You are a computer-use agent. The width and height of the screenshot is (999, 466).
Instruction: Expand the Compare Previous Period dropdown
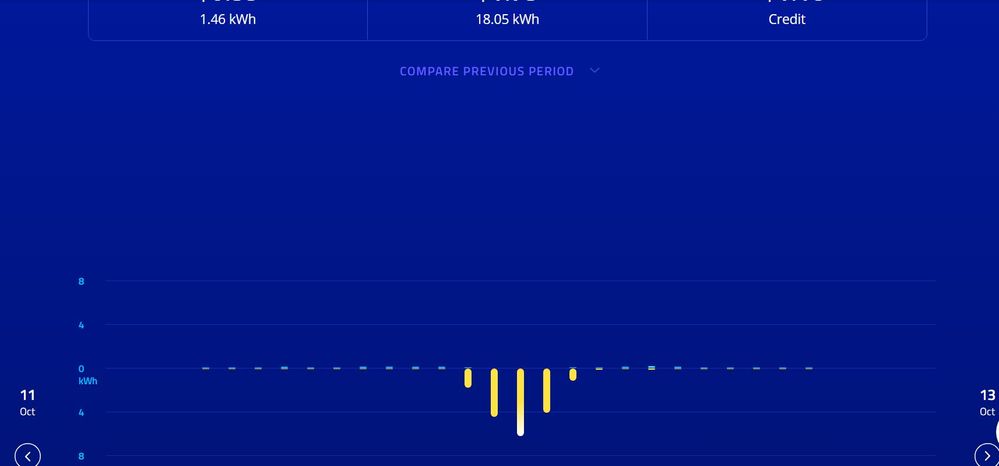coord(498,71)
